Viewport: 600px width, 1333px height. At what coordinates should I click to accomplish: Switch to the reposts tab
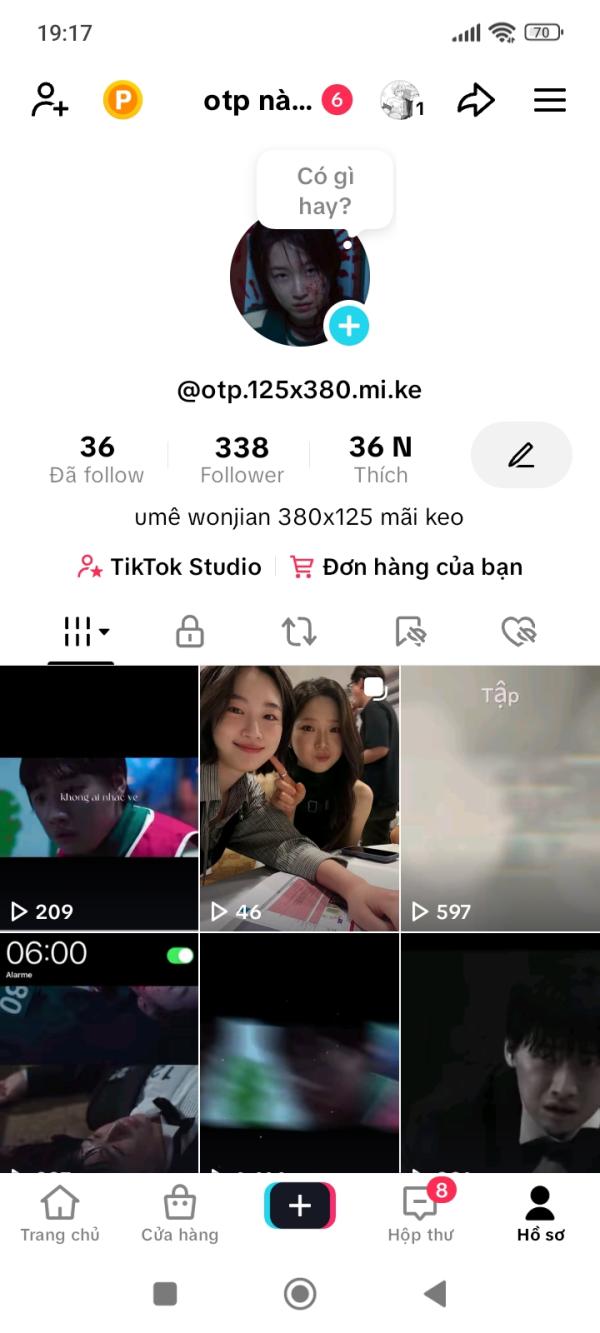[x=298, y=631]
